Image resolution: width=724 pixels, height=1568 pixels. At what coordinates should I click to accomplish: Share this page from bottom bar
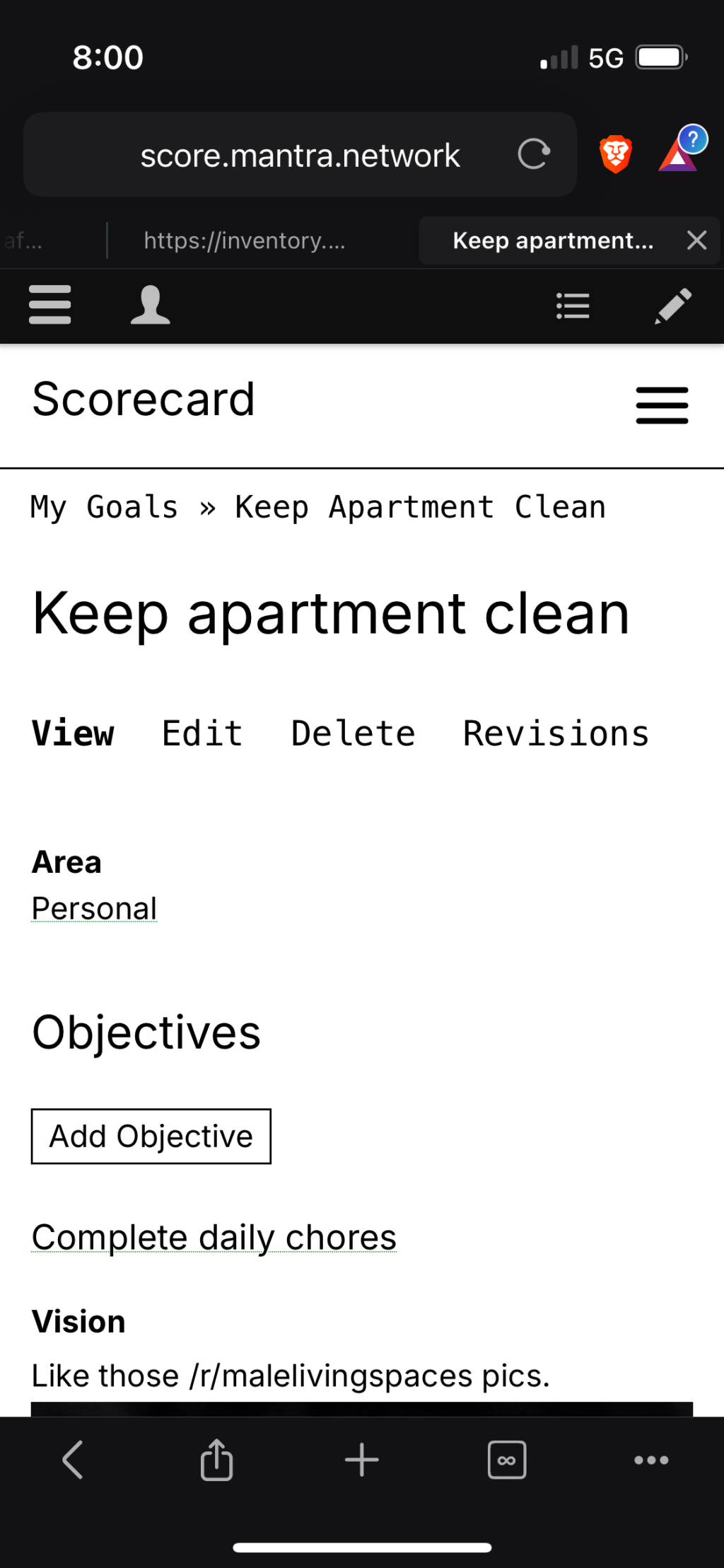click(x=216, y=1460)
